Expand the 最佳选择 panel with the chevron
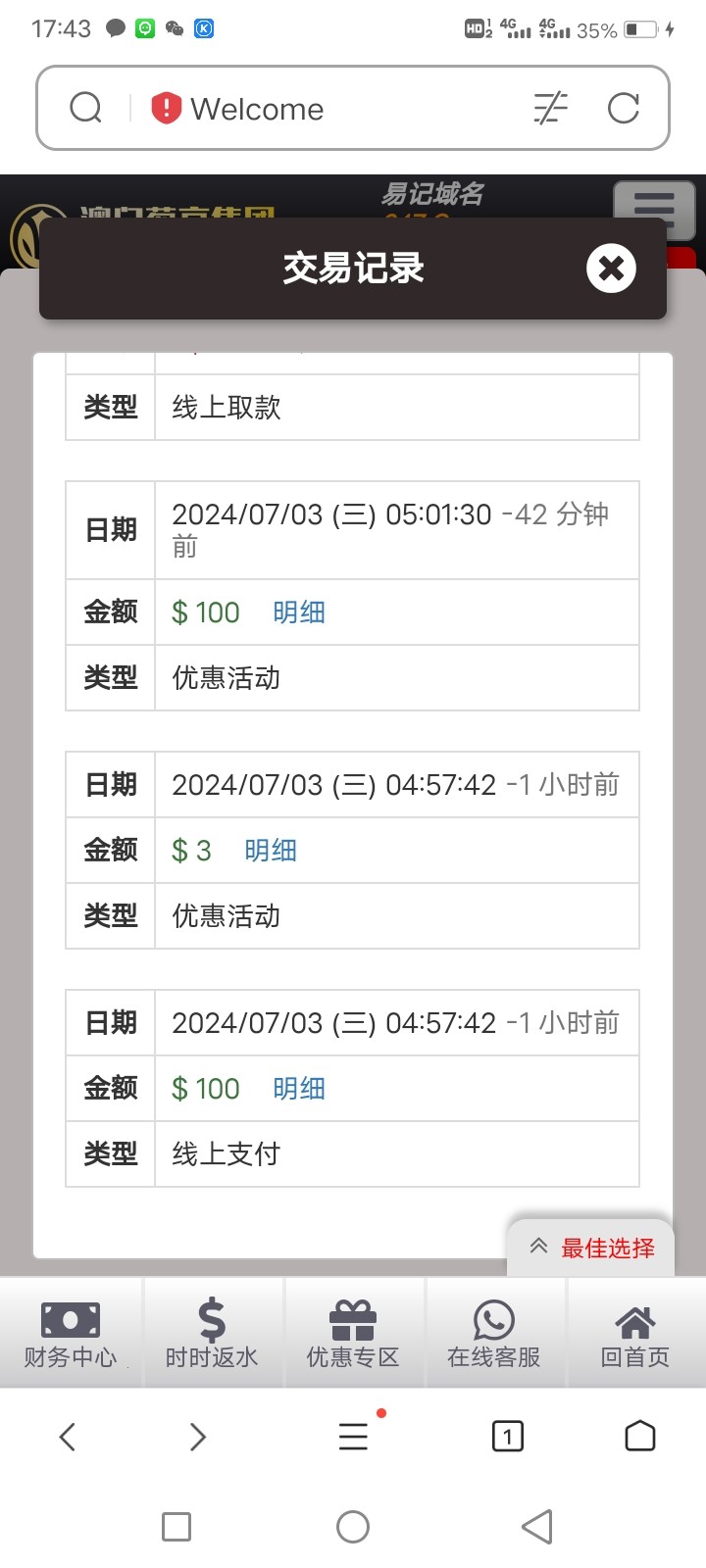Screen dimensions: 706x1568 click(537, 1245)
